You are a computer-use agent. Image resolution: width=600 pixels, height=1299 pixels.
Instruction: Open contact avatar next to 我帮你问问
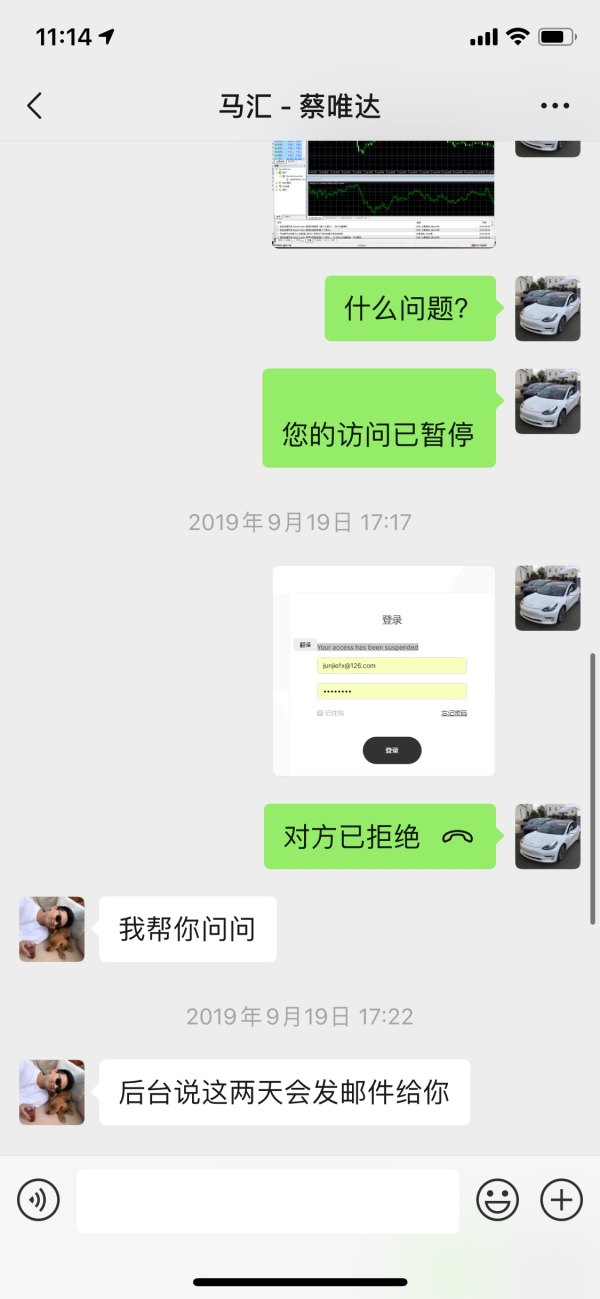(52, 929)
